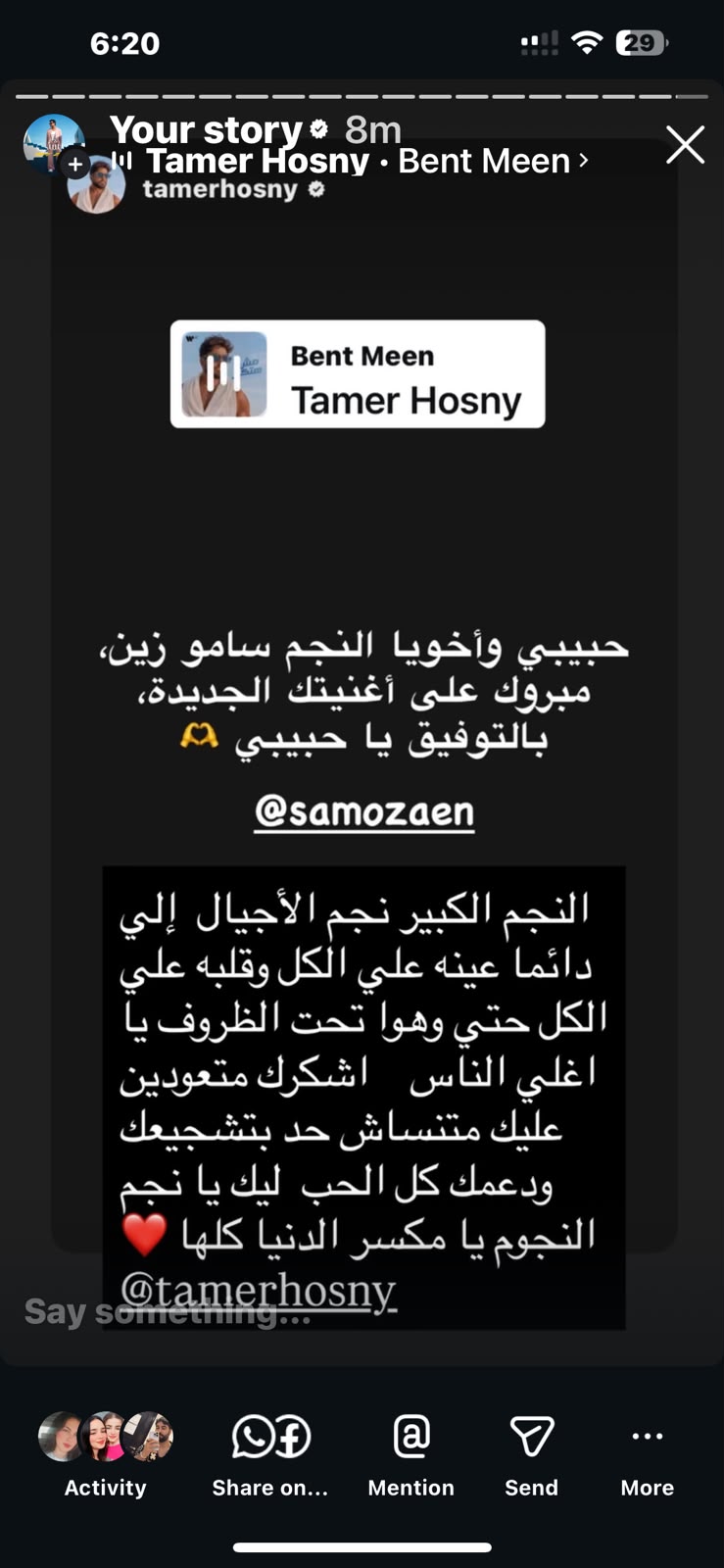Share story on WhatsApp or Facebook
Viewport: 724px width, 1568px height.
click(x=270, y=1456)
